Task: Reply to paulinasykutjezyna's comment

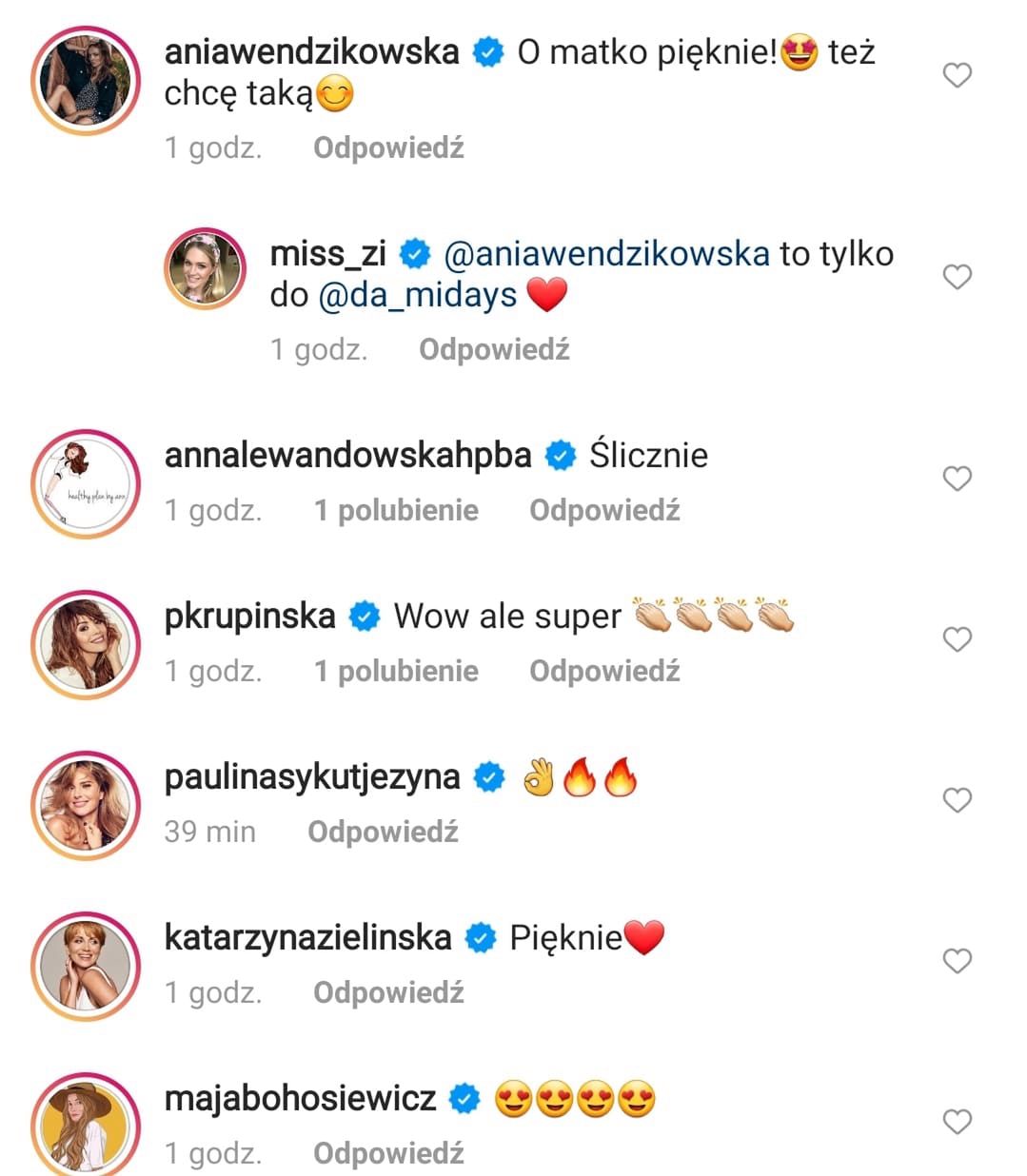Action: pyautogui.click(x=383, y=833)
